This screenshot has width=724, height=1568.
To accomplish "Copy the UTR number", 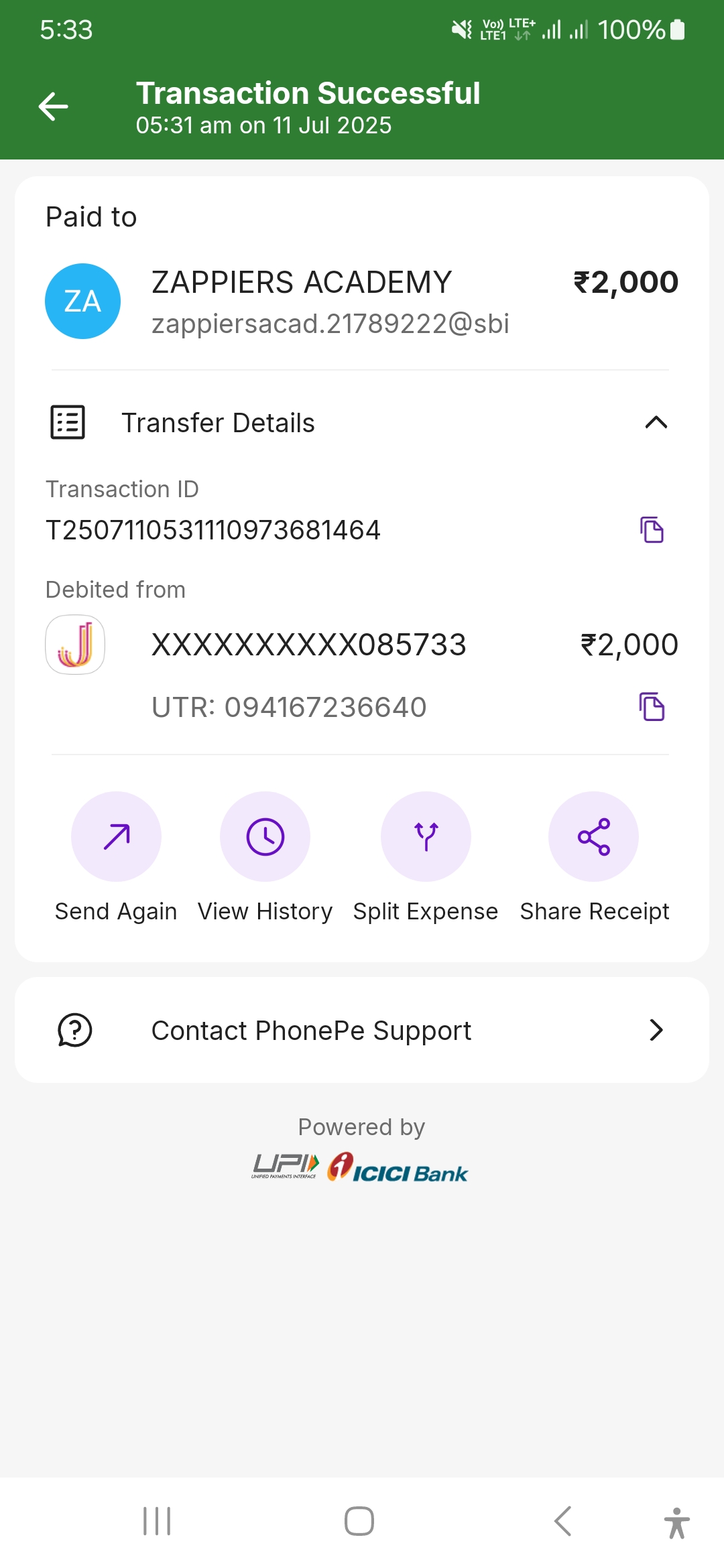I will click(x=652, y=707).
